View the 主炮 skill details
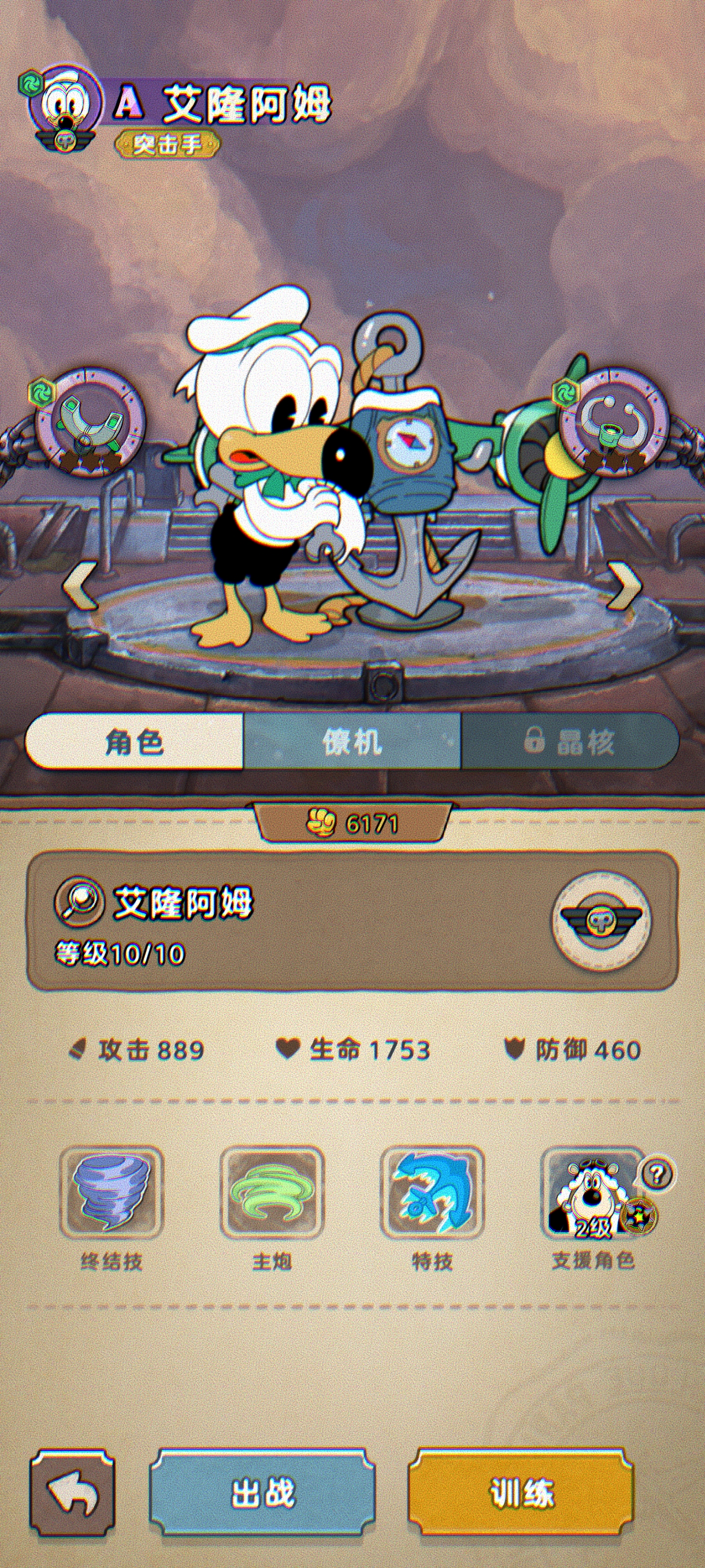 coord(271,1193)
